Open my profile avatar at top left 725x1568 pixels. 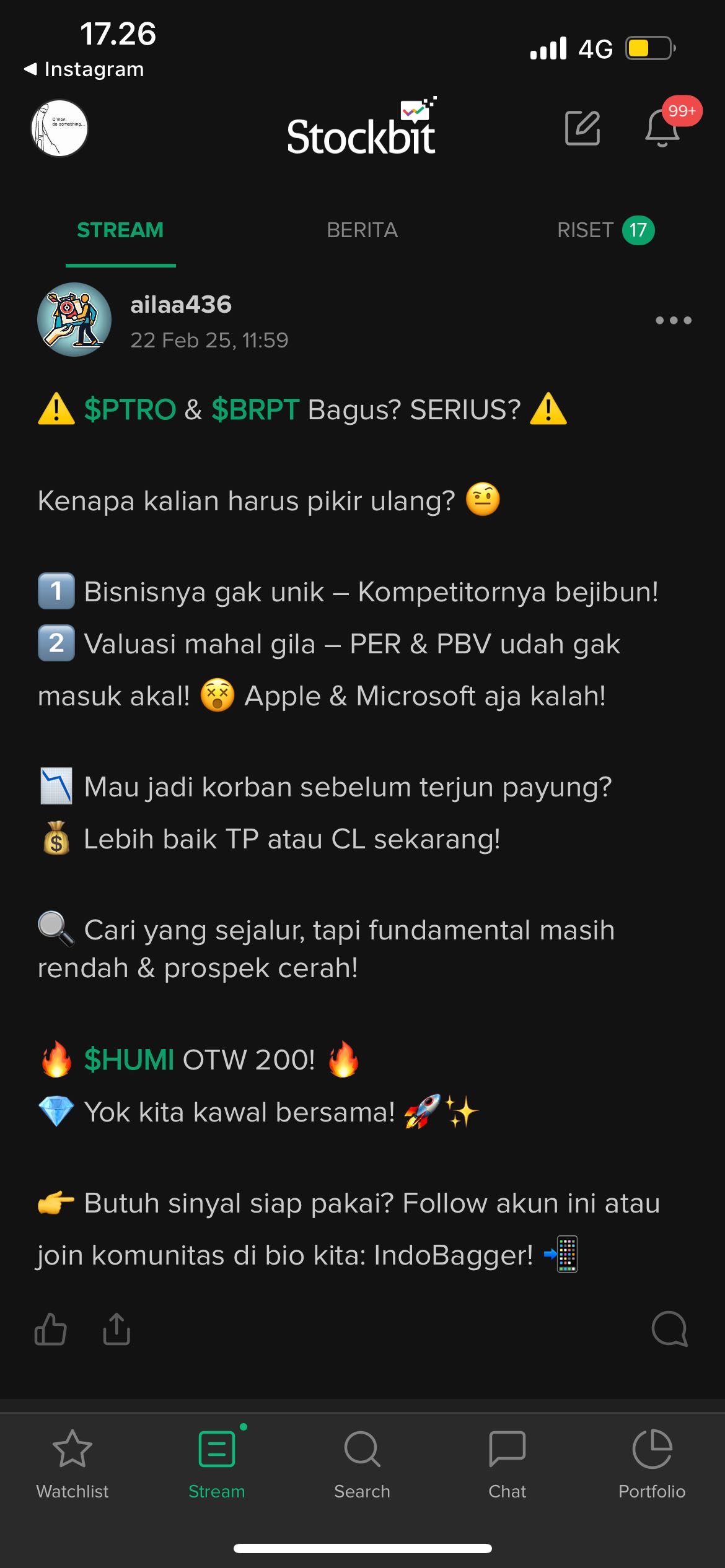coord(59,128)
